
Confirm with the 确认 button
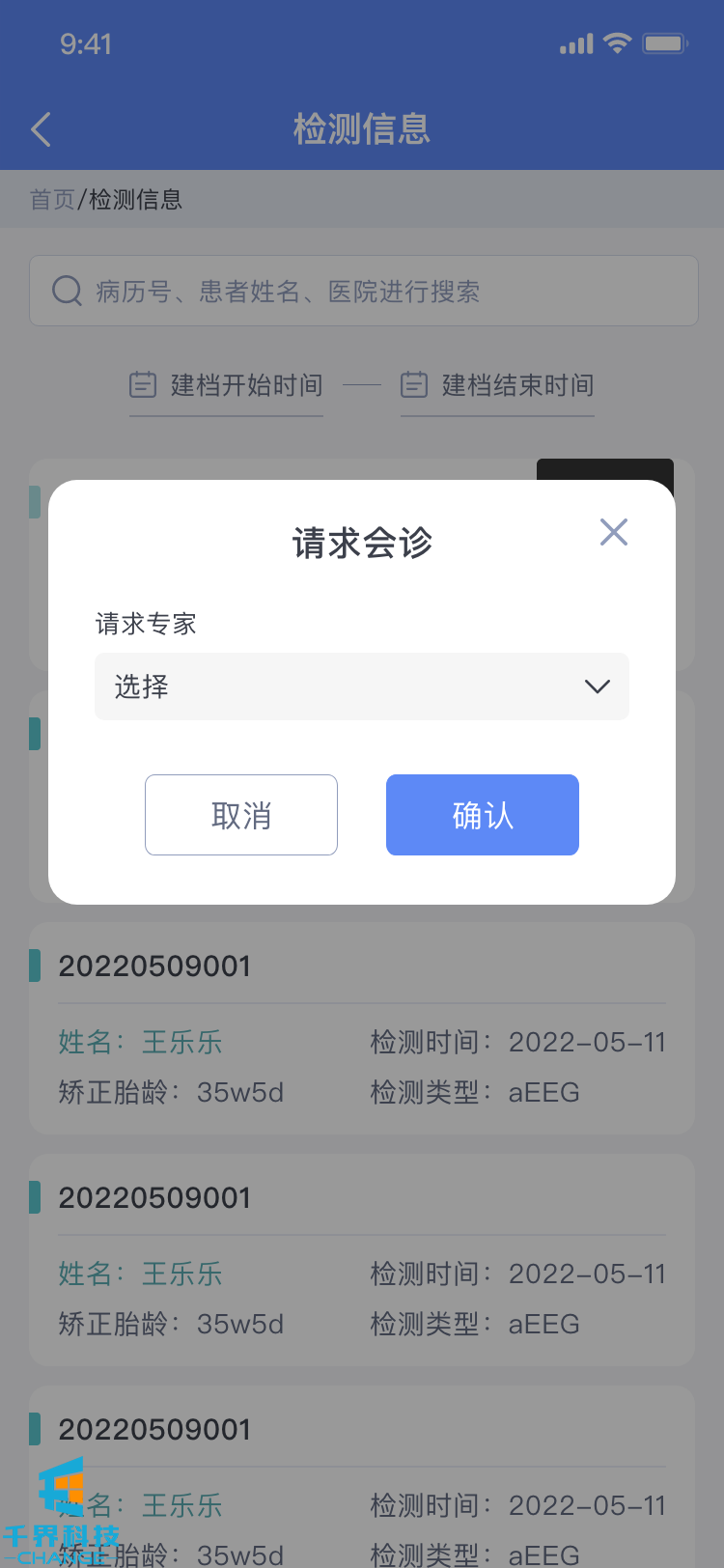pyautogui.click(x=483, y=815)
